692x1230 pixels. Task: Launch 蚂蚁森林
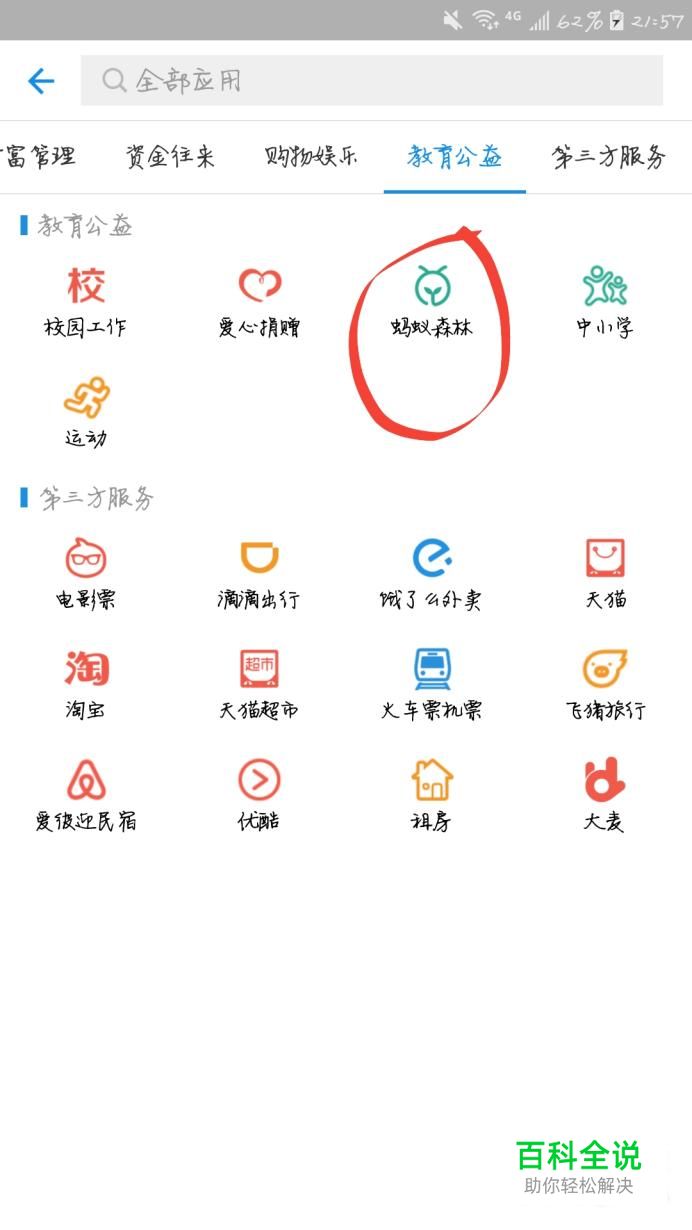(x=432, y=300)
